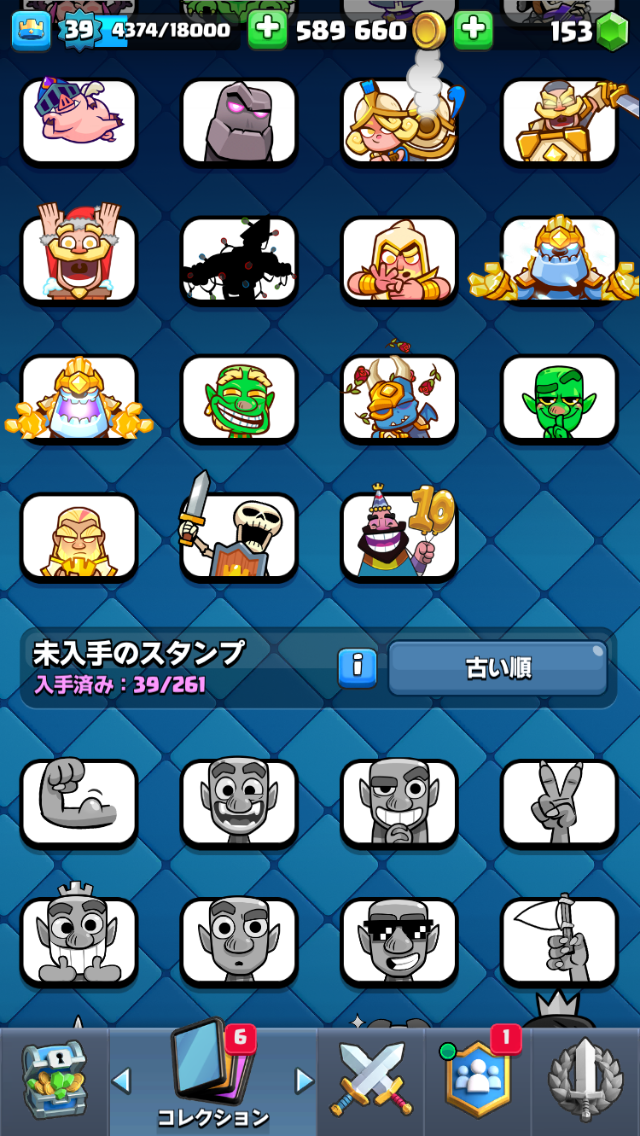Viewport: 640px width, 1136px height.
Task: Select the king in Santa hat stamp
Action: [x=79, y=259]
